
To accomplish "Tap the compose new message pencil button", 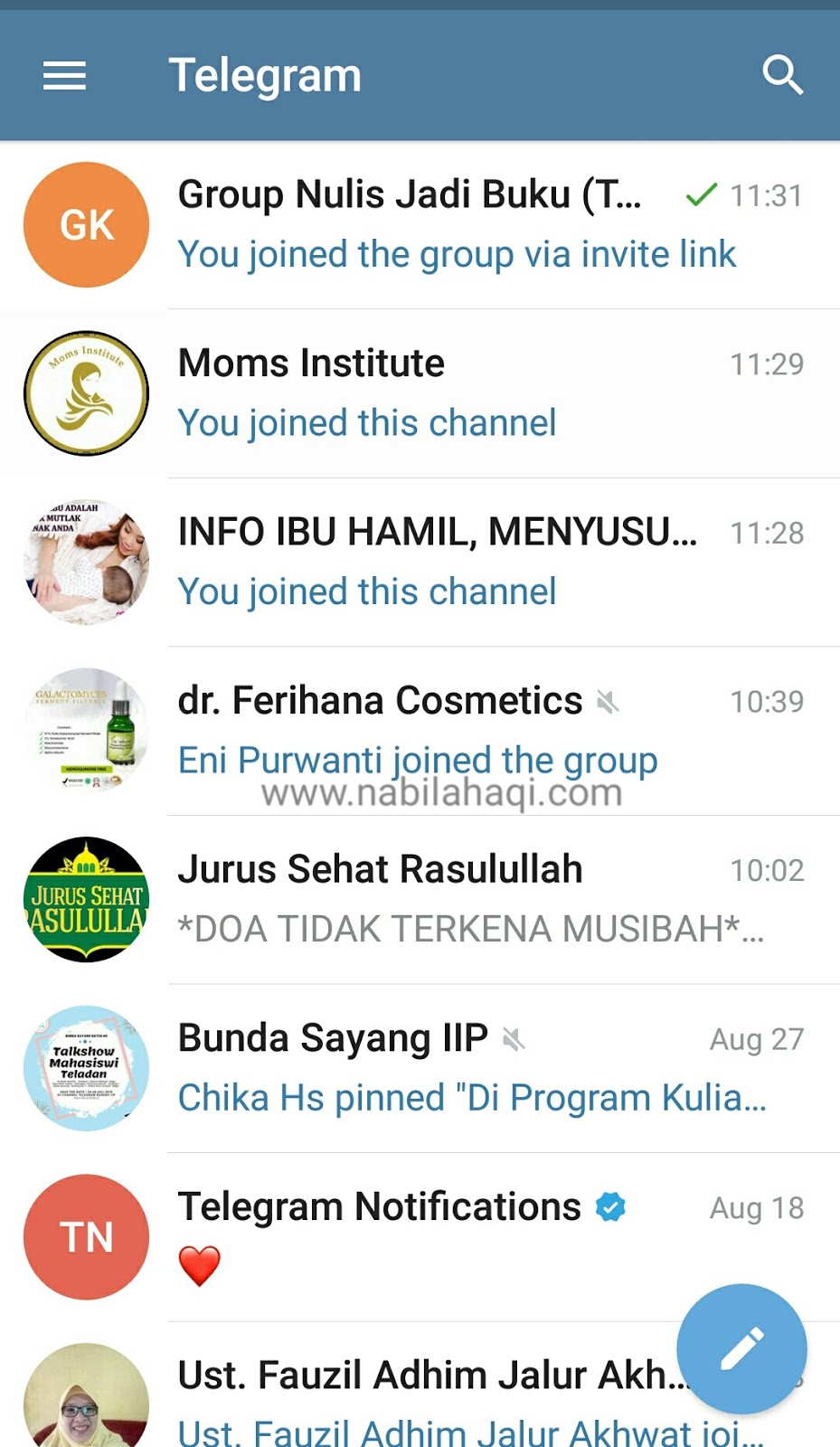I will pyautogui.click(x=741, y=1348).
